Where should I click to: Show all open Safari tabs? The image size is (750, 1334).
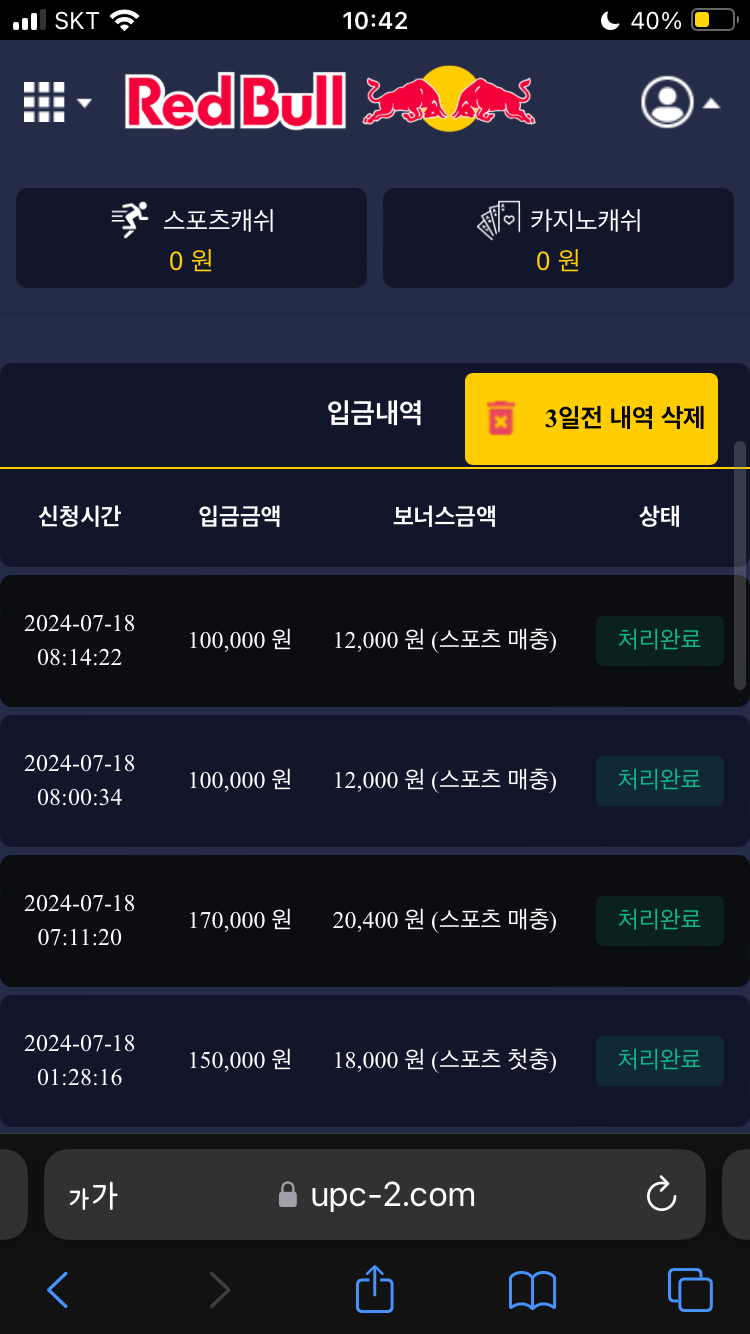(689, 1289)
